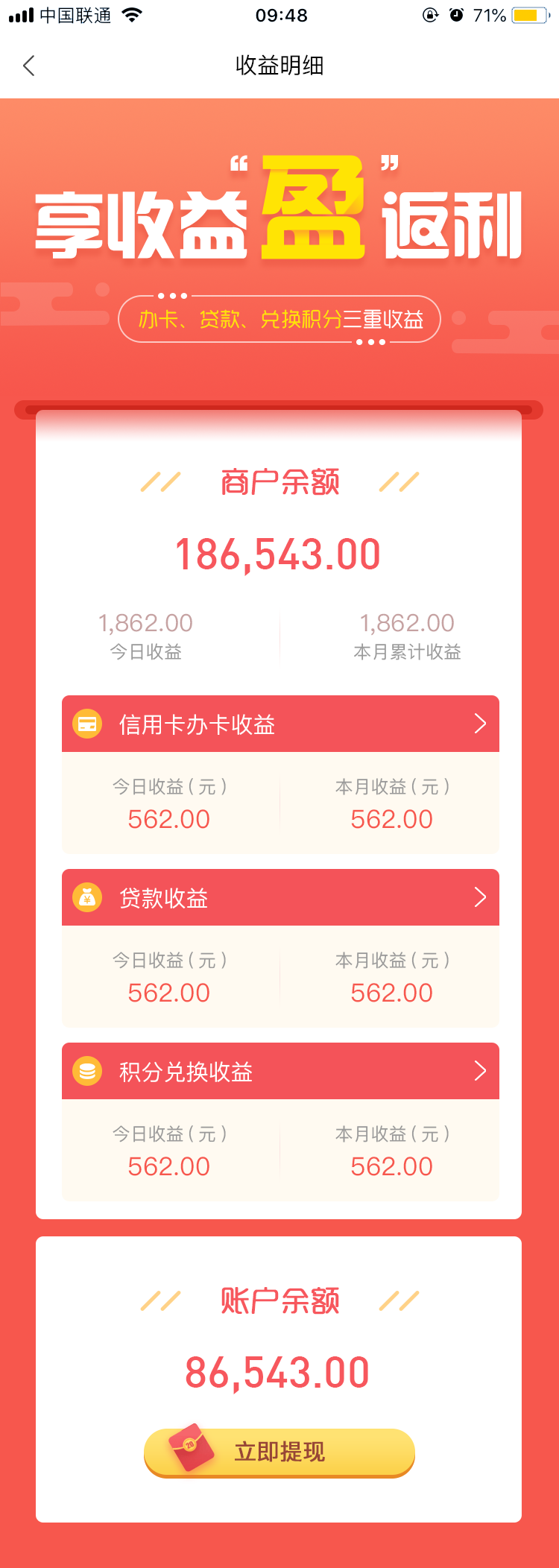Open 积分兑换收益 details
The height and width of the screenshot is (1568, 559).
(280, 1071)
